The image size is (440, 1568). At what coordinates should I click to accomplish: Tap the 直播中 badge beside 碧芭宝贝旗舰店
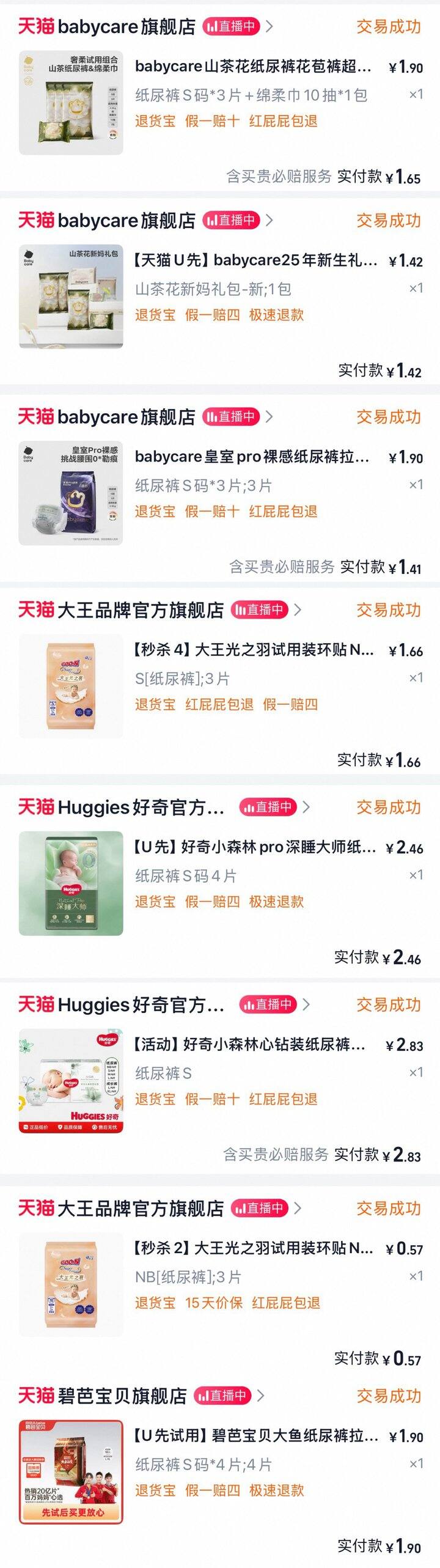coord(223,1396)
